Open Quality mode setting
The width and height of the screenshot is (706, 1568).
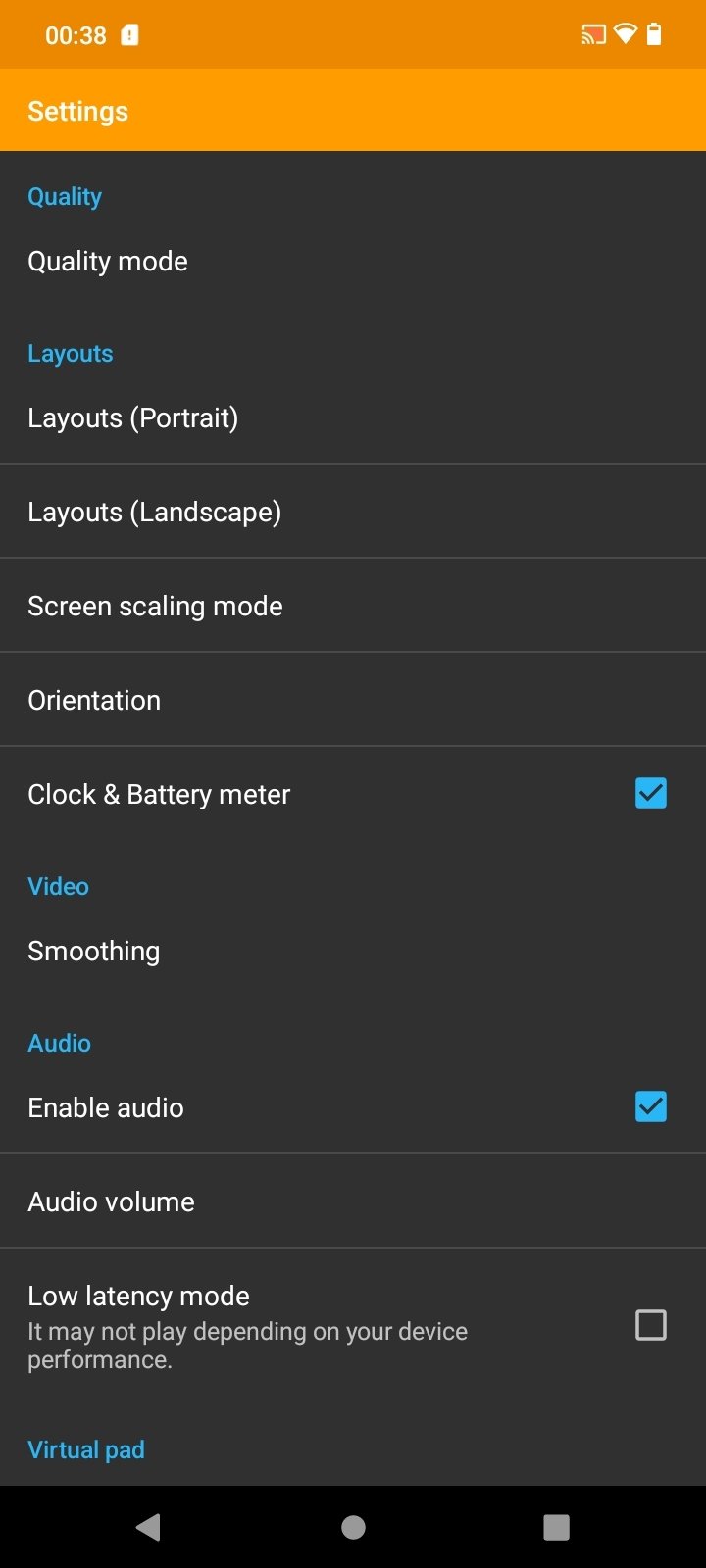point(108,262)
